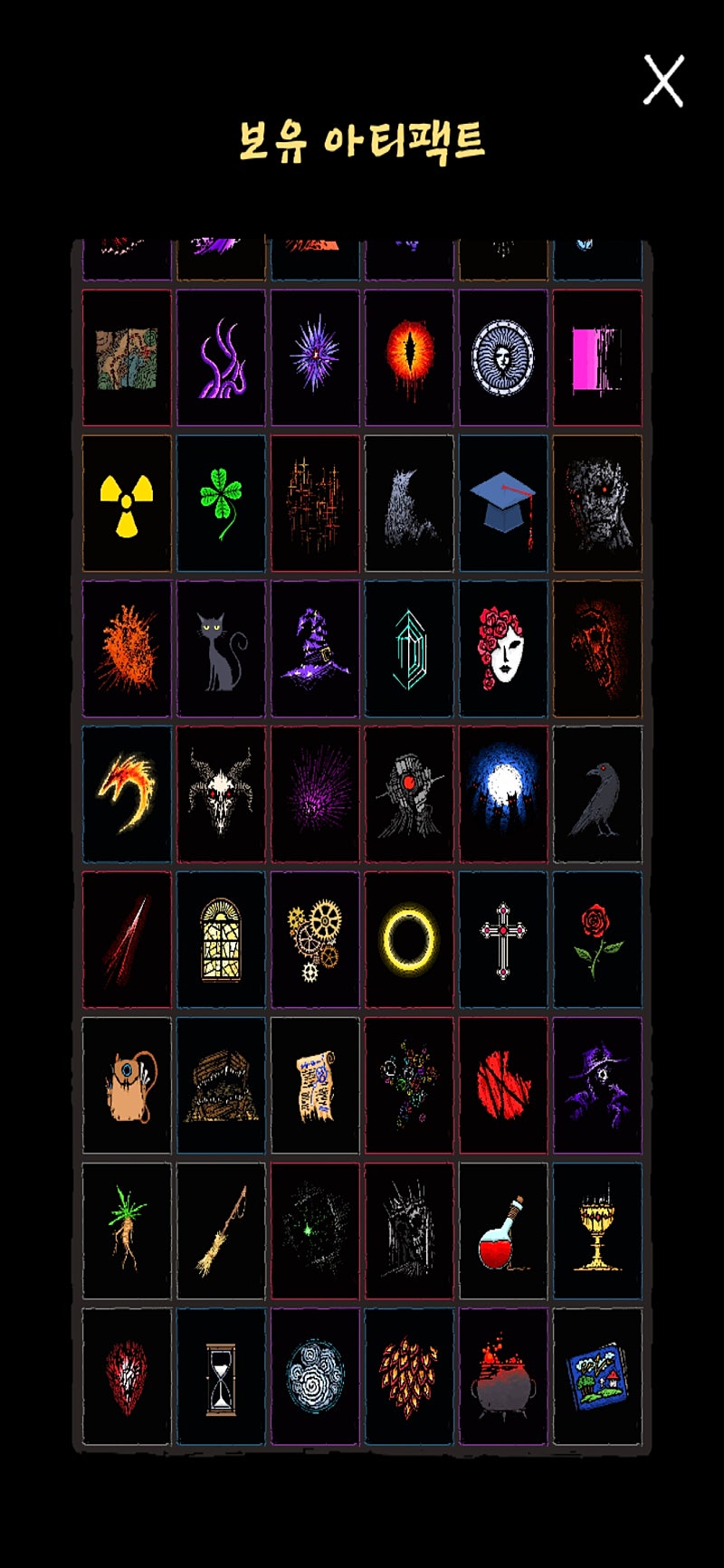Select the radioactive symbol artifact
724x1568 pixels.
click(127, 503)
